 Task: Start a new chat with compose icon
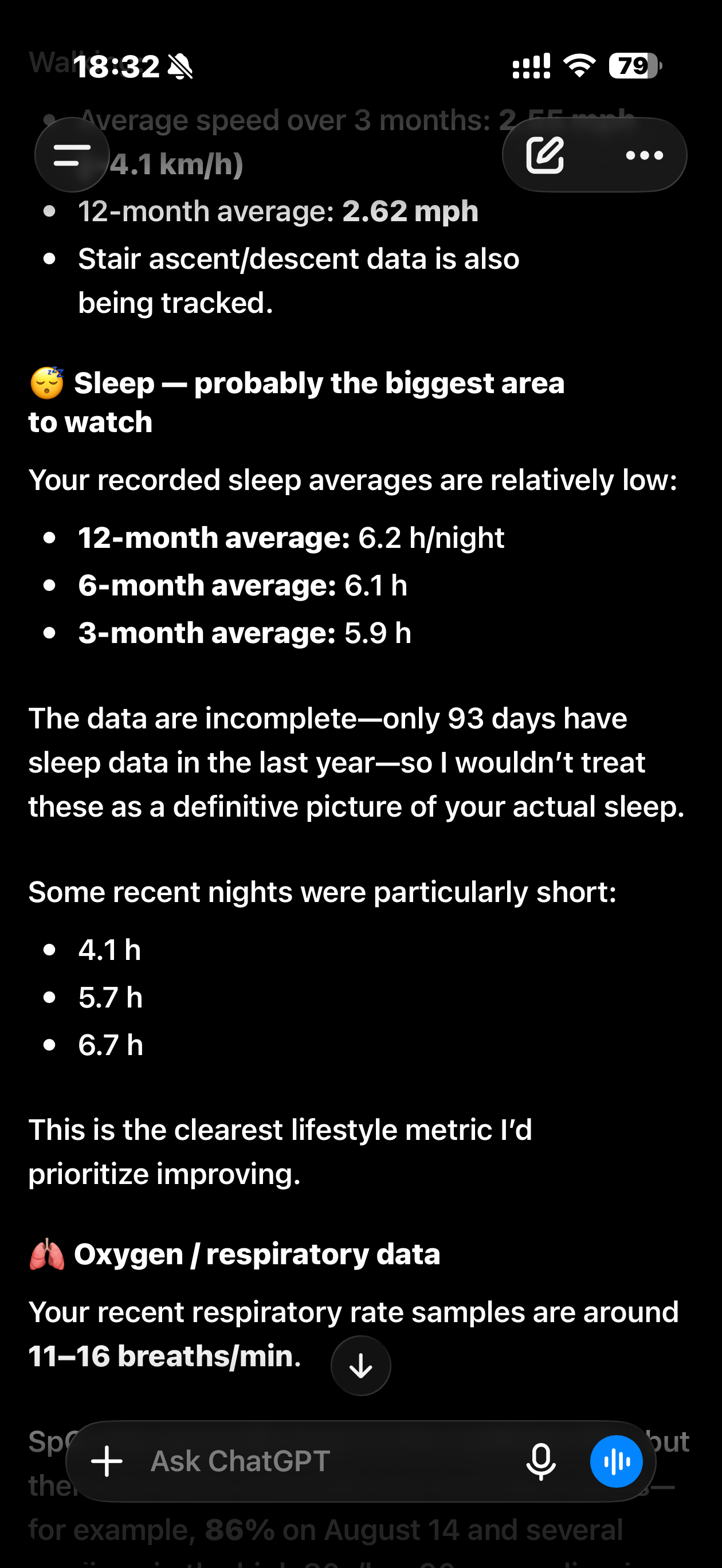pos(544,155)
